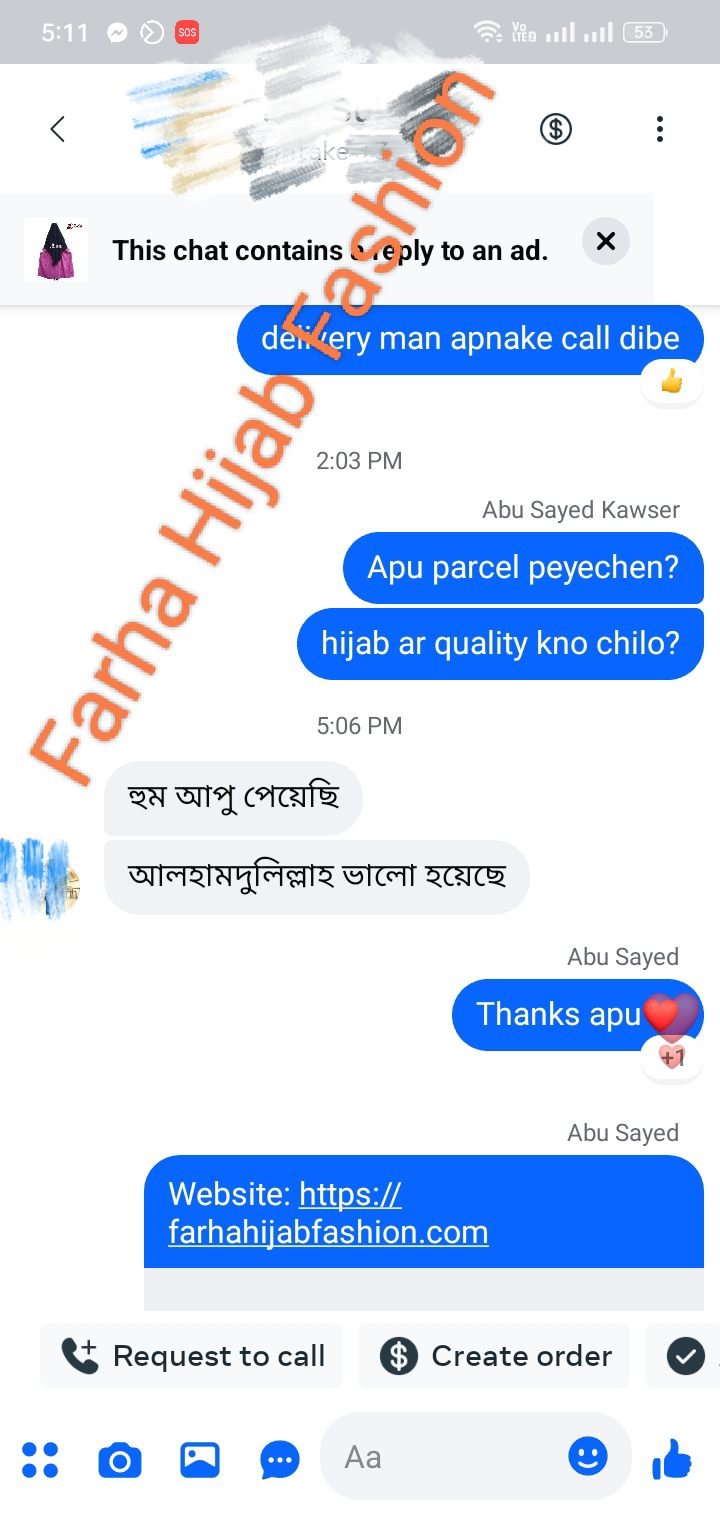Screen dimensions: 720x1519
Task: Send a thumbs up like
Action: tap(671, 1459)
